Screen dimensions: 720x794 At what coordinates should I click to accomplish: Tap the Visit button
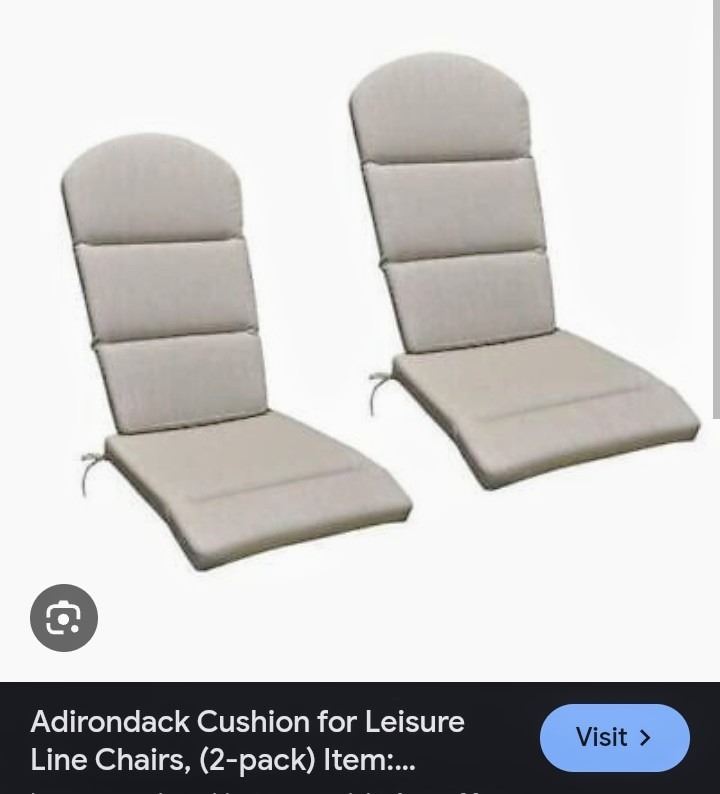[x=614, y=738]
